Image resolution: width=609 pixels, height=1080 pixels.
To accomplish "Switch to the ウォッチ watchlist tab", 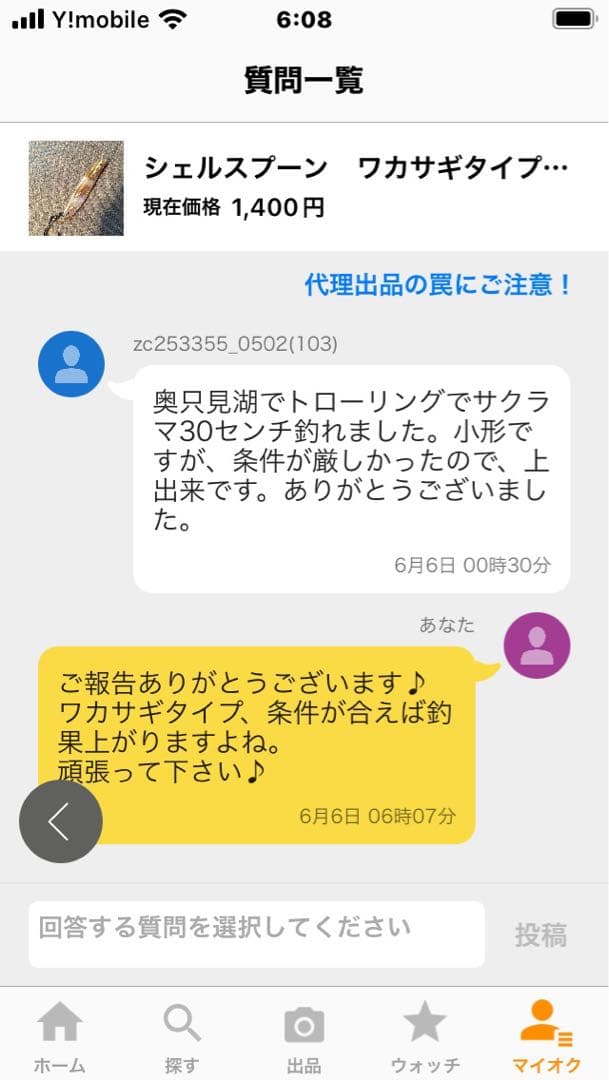I will (425, 1037).
